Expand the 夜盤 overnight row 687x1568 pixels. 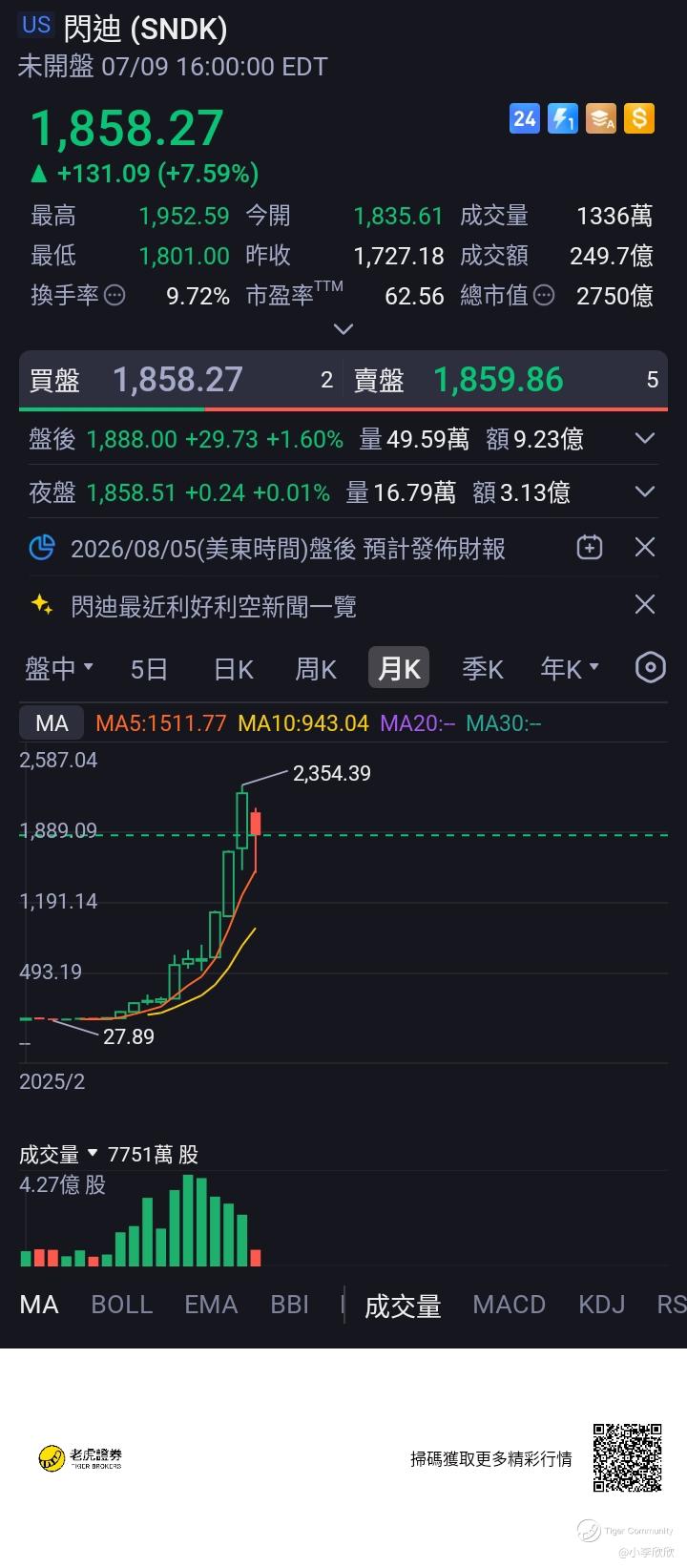(x=645, y=492)
